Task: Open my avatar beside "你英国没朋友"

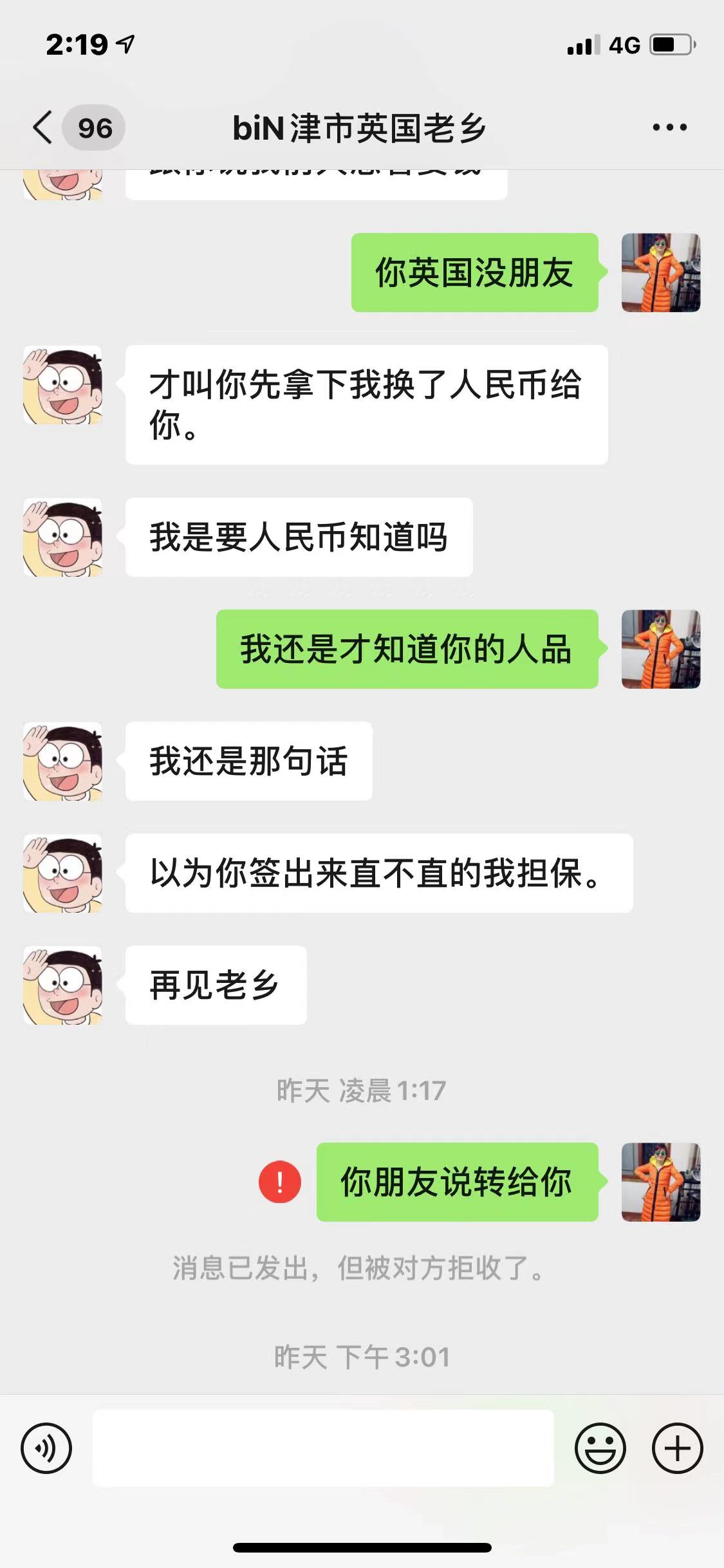Action: pyautogui.click(x=660, y=273)
